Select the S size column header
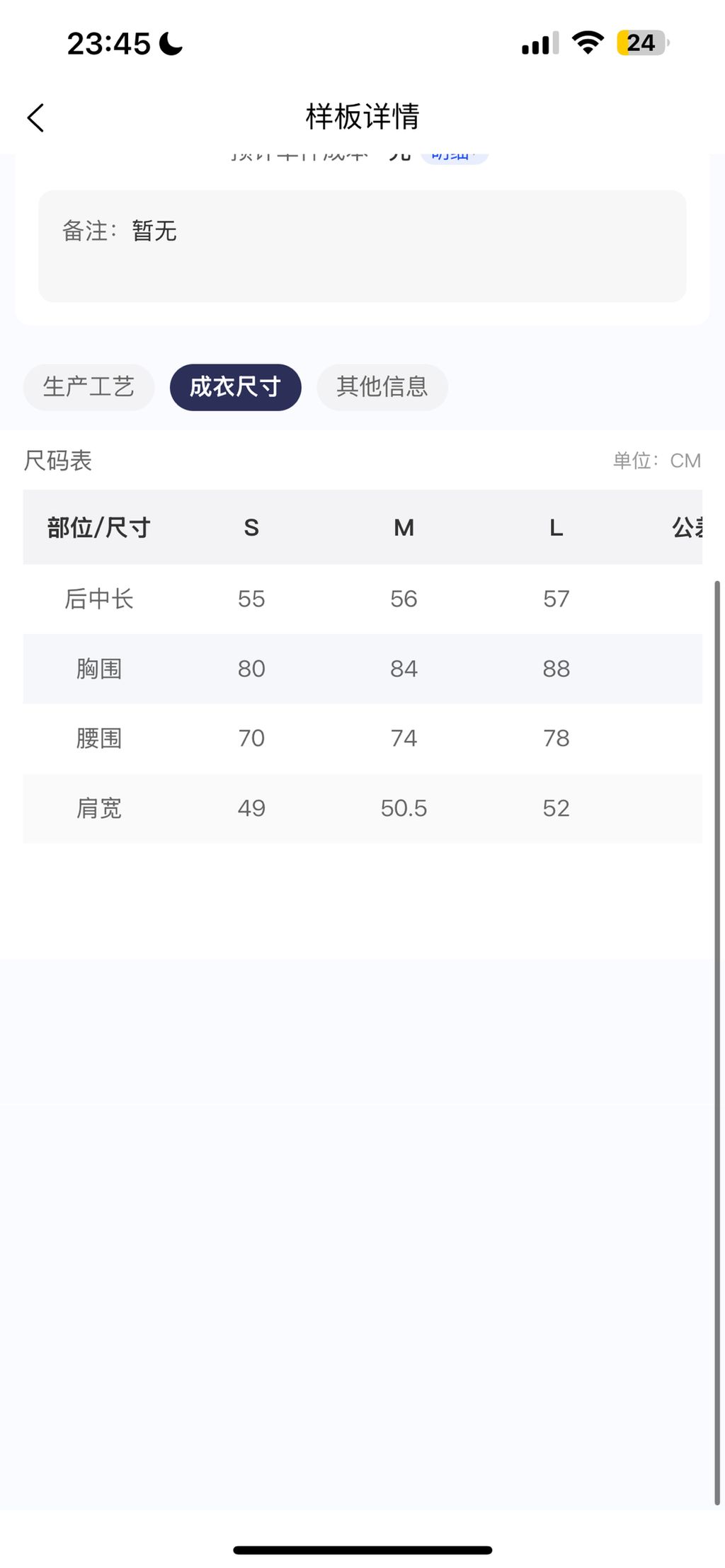The height and width of the screenshot is (1568, 725). click(251, 527)
